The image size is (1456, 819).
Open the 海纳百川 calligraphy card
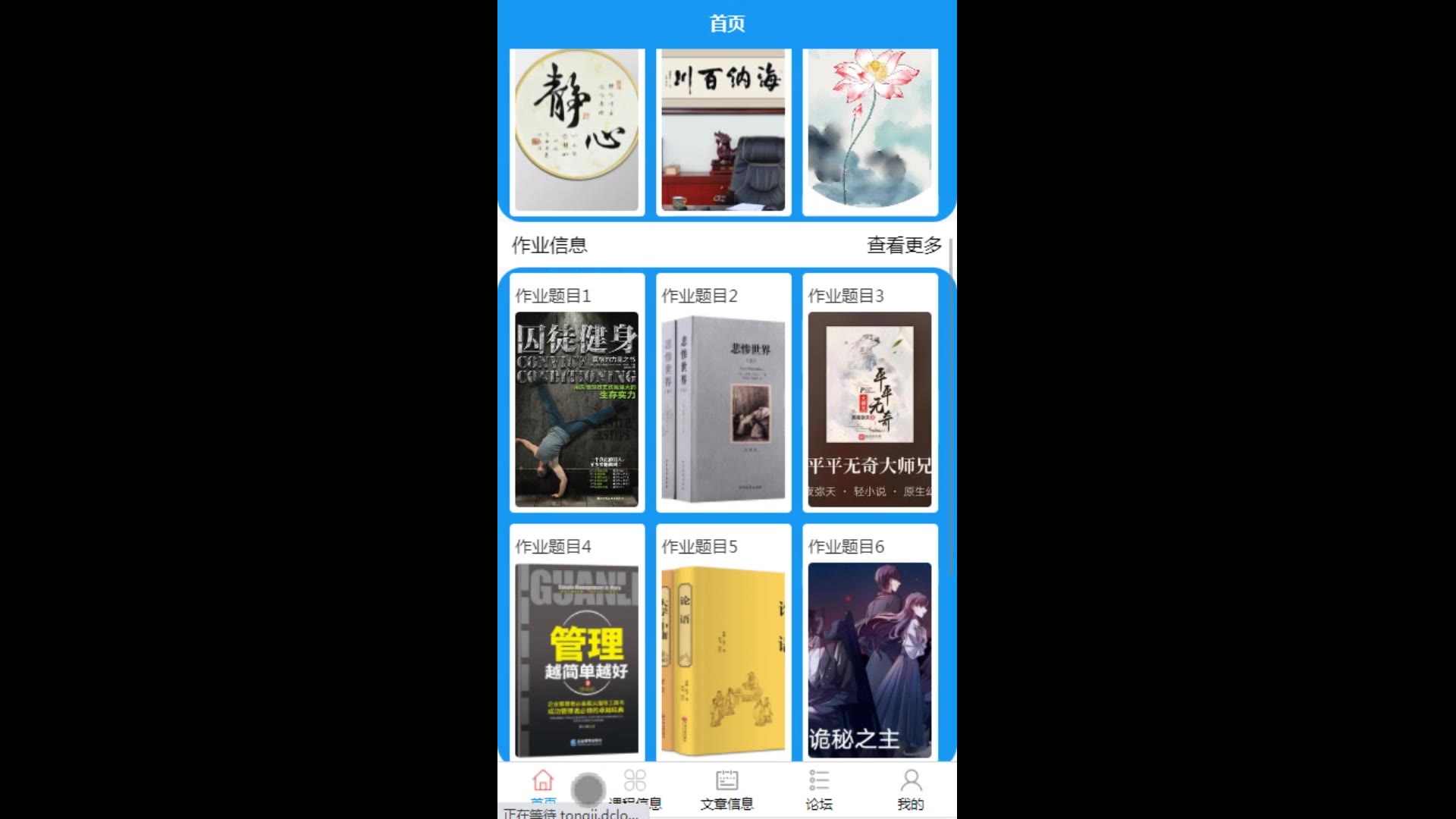coord(723,130)
